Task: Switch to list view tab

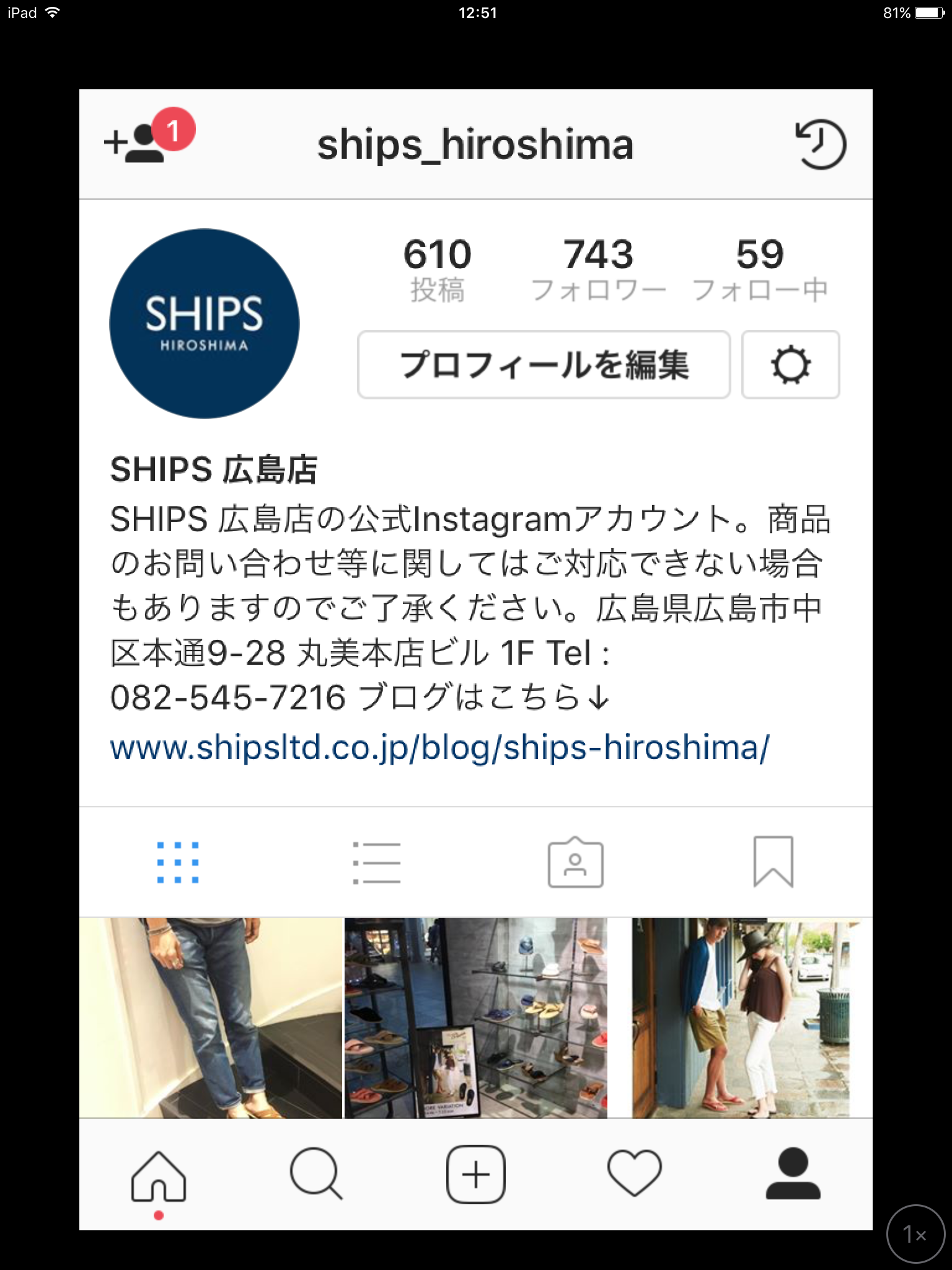Action: point(376,862)
